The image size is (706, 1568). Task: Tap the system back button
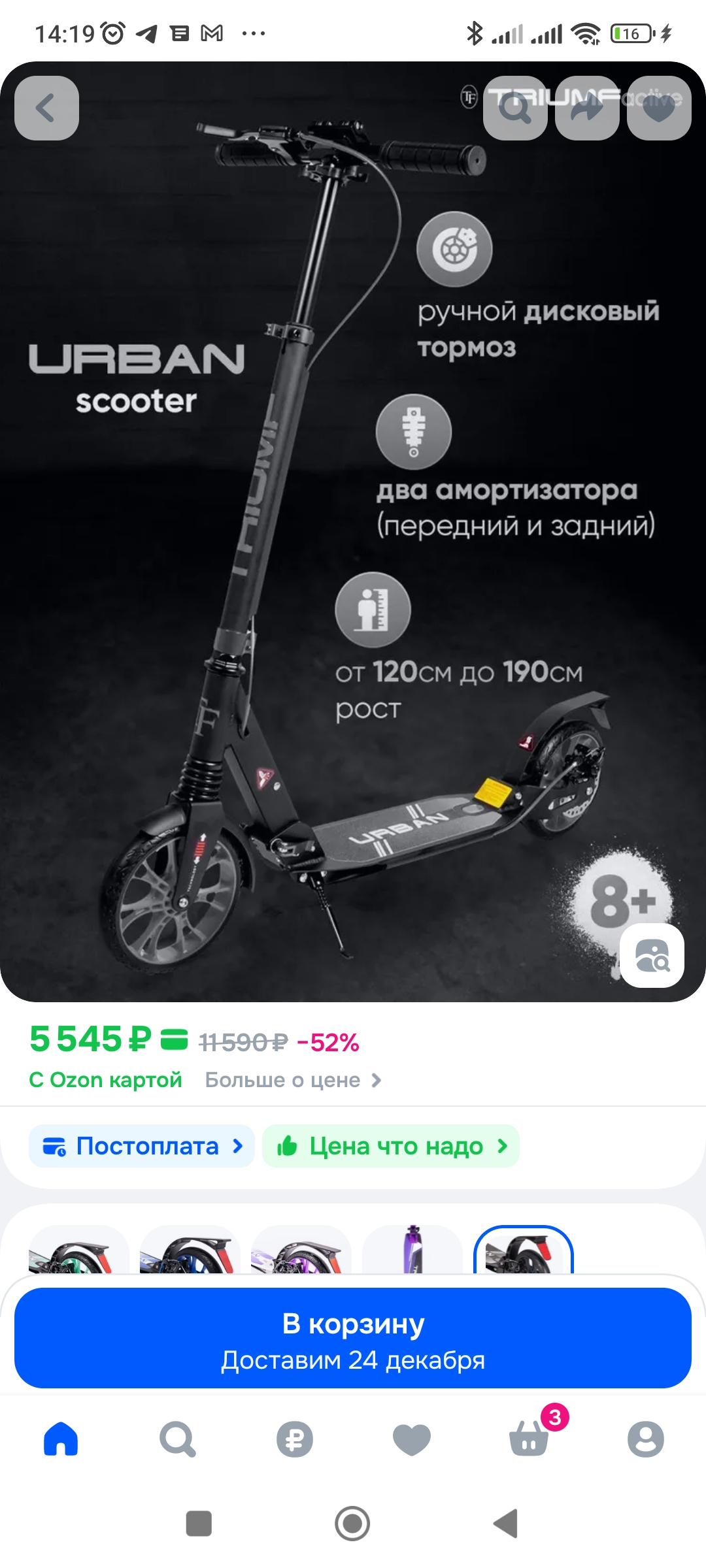click(x=506, y=1524)
